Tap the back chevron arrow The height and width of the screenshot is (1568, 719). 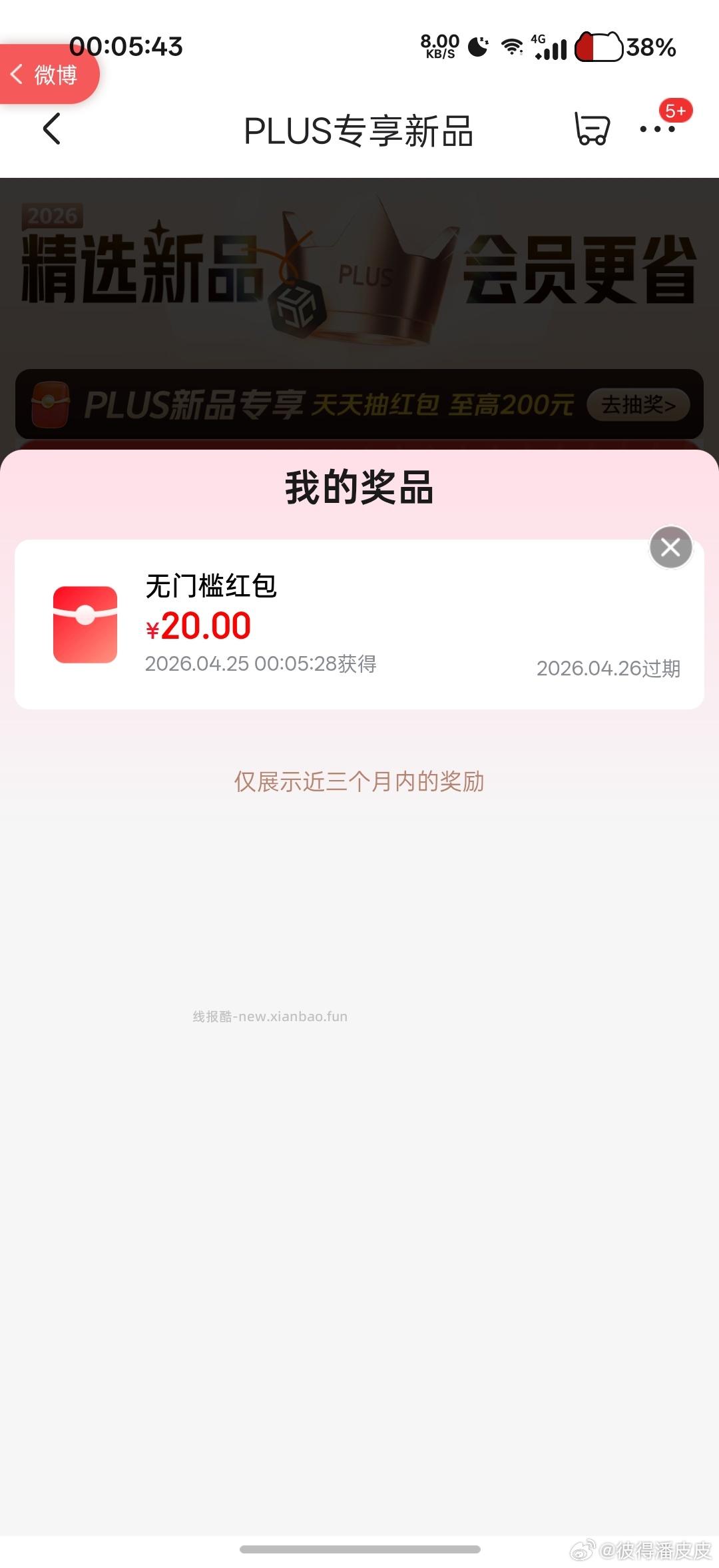tap(53, 130)
